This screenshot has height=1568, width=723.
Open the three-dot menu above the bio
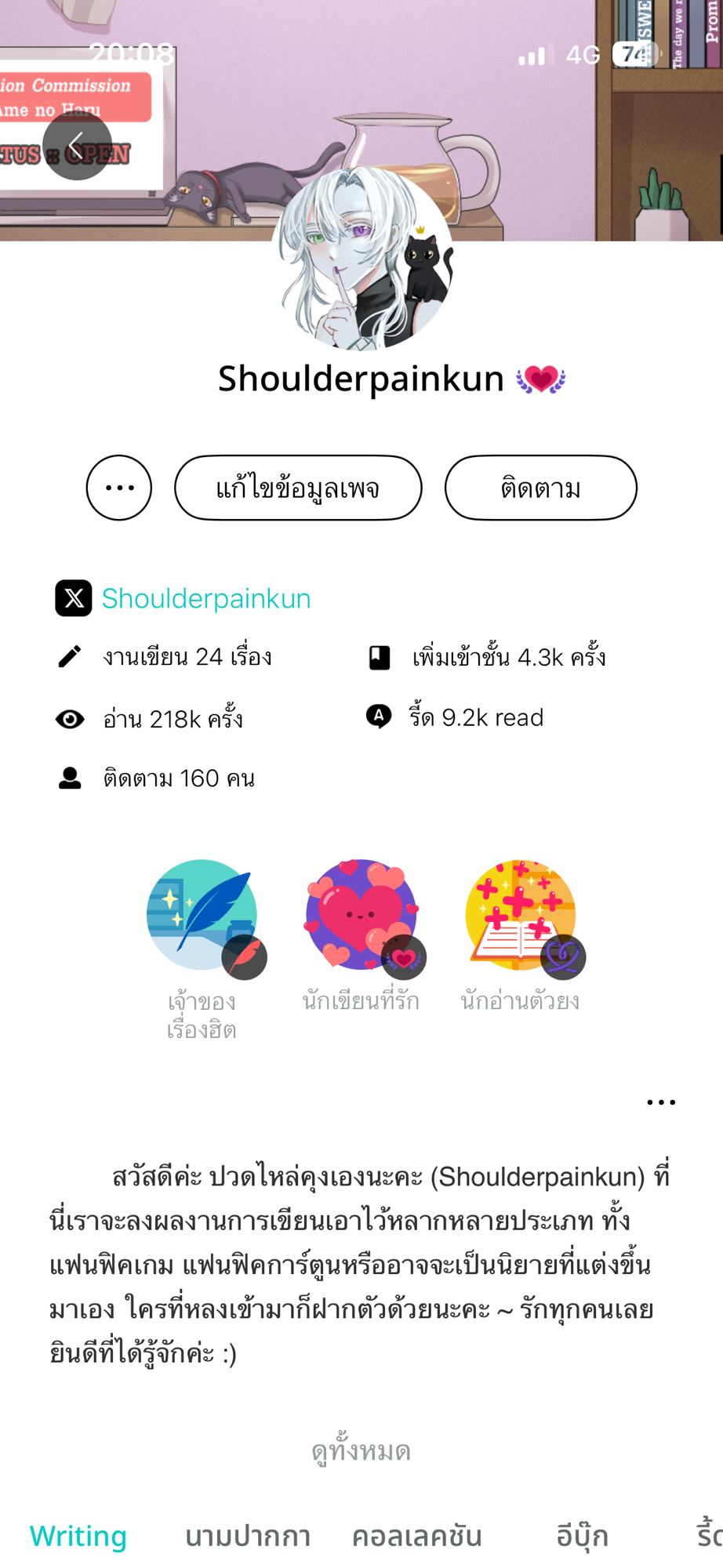click(x=661, y=1102)
